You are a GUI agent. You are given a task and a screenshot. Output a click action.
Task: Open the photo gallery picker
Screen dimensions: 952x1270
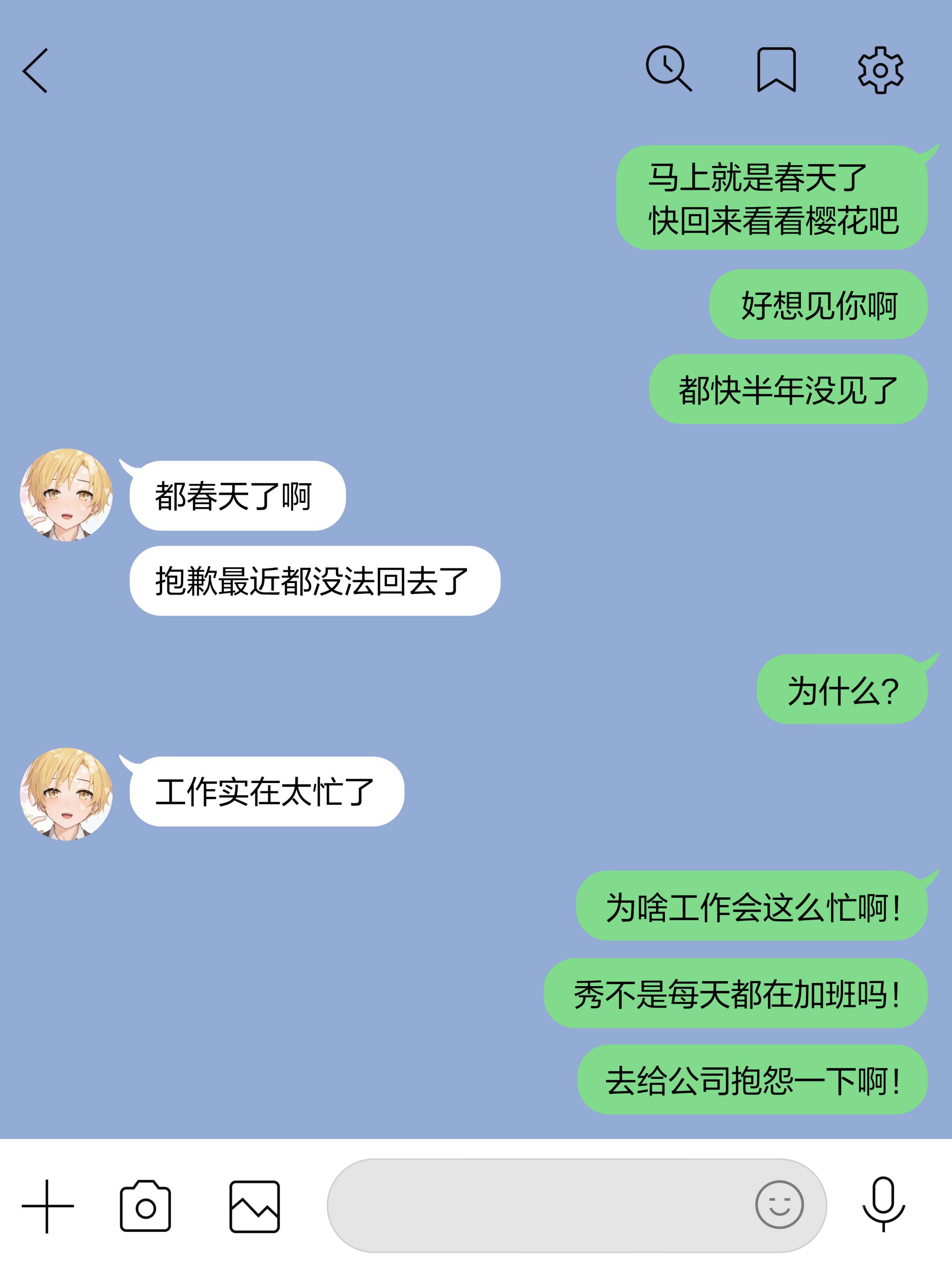pyautogui.click(x=254, y=1206)
